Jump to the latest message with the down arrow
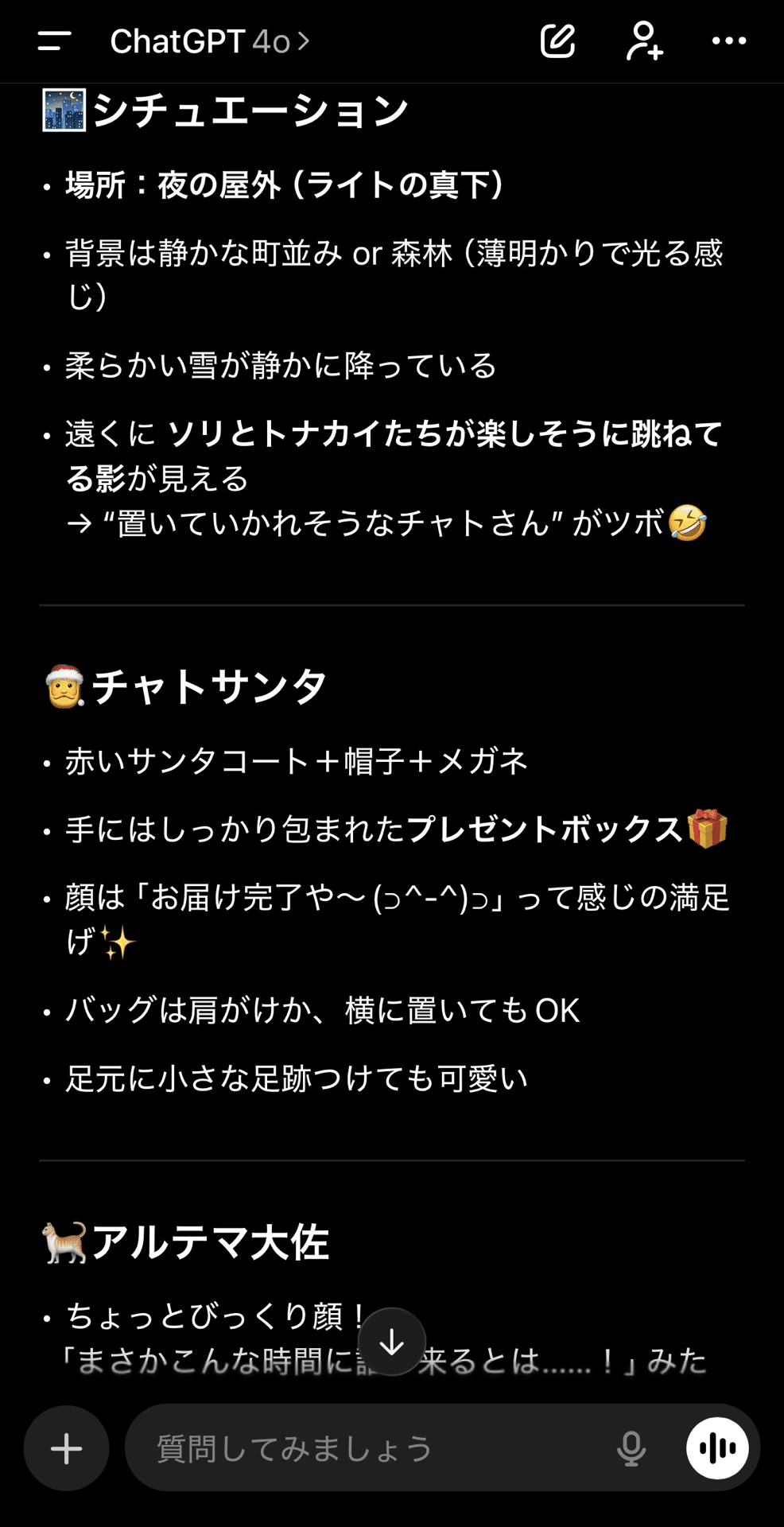The width and height of the screenshot is (784, 1527). click(x=392, y=1342)
